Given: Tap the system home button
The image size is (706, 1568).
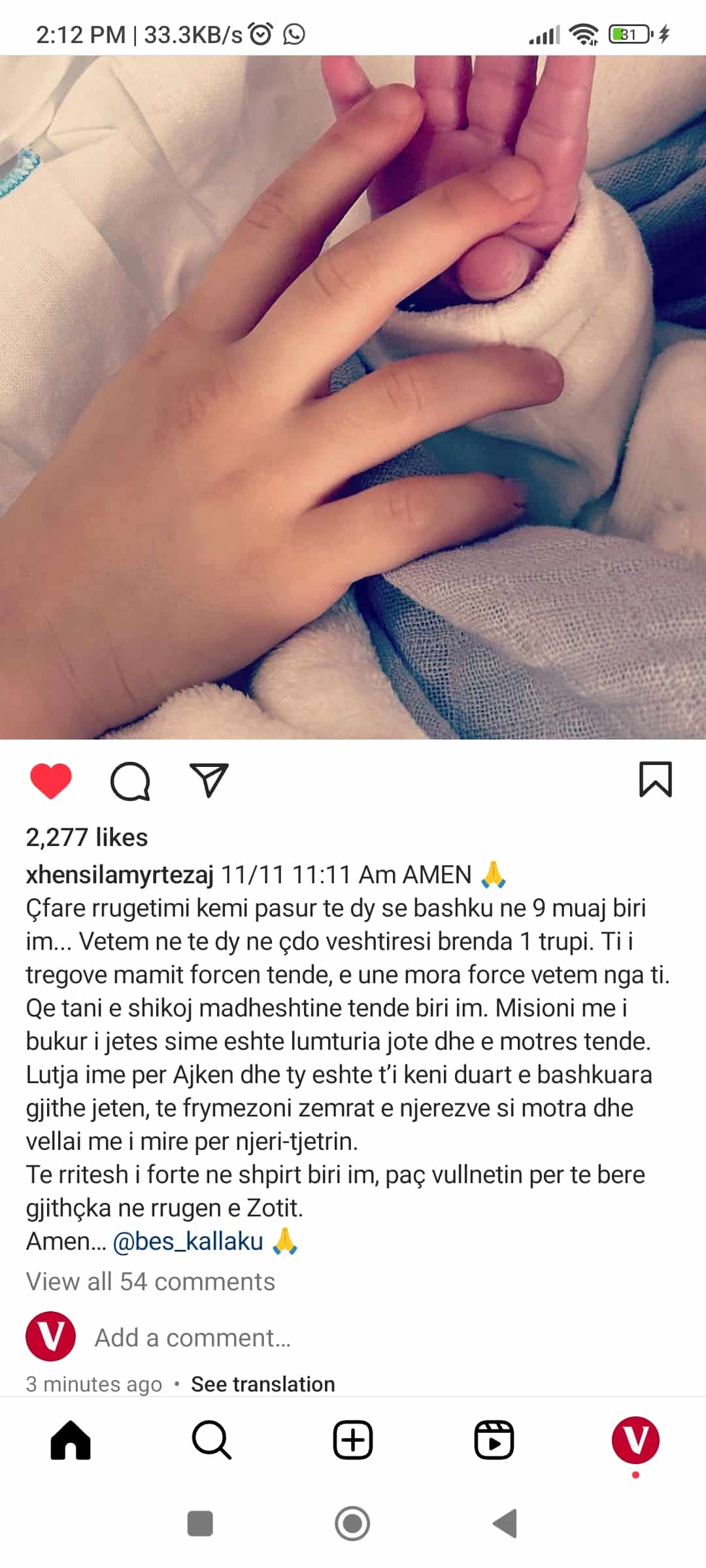Looking at the screenshot, I should pyautogui.click(x=352, y=1524).
